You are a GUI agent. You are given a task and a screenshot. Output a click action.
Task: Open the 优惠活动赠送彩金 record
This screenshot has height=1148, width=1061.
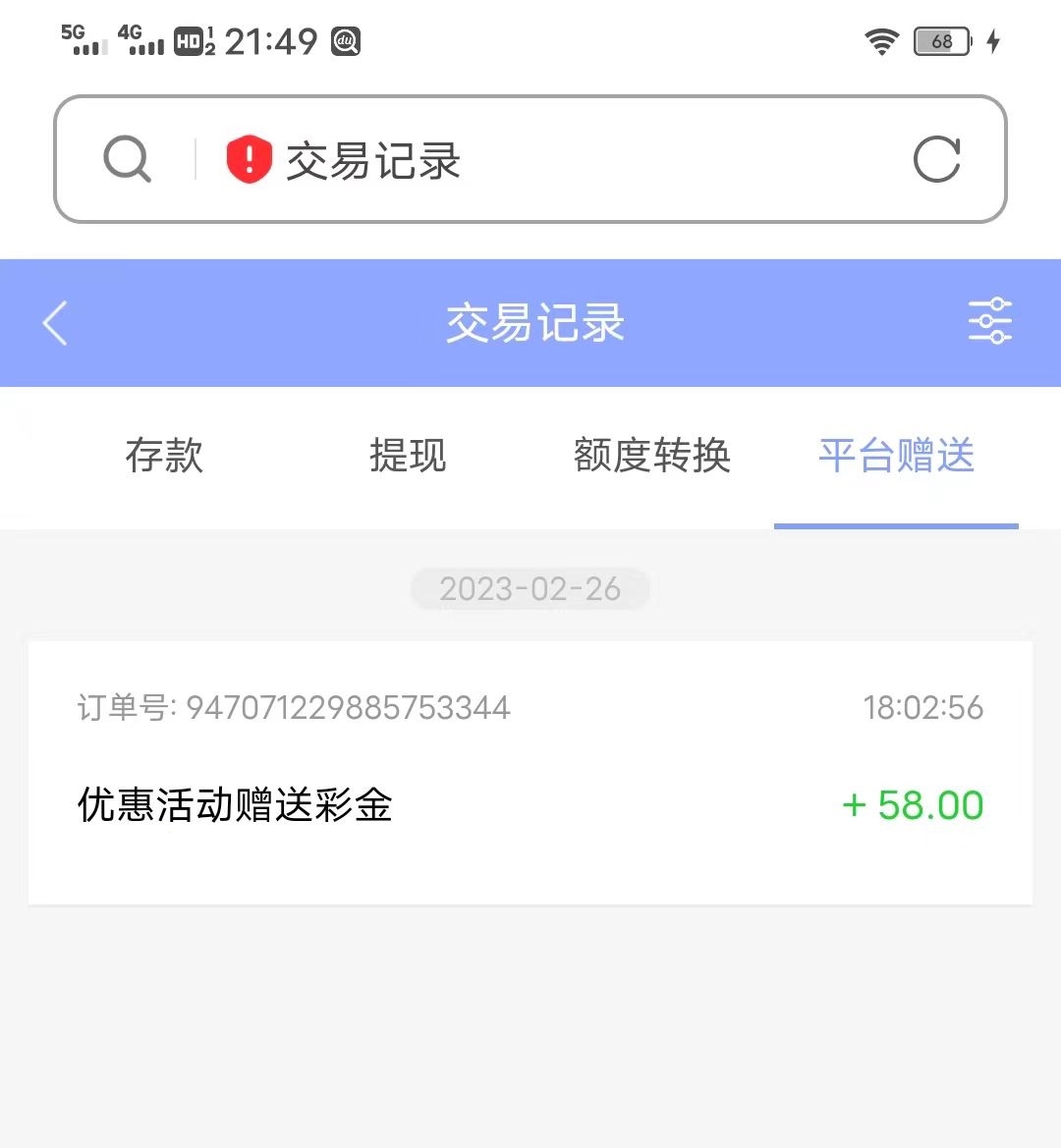[530, 773]
